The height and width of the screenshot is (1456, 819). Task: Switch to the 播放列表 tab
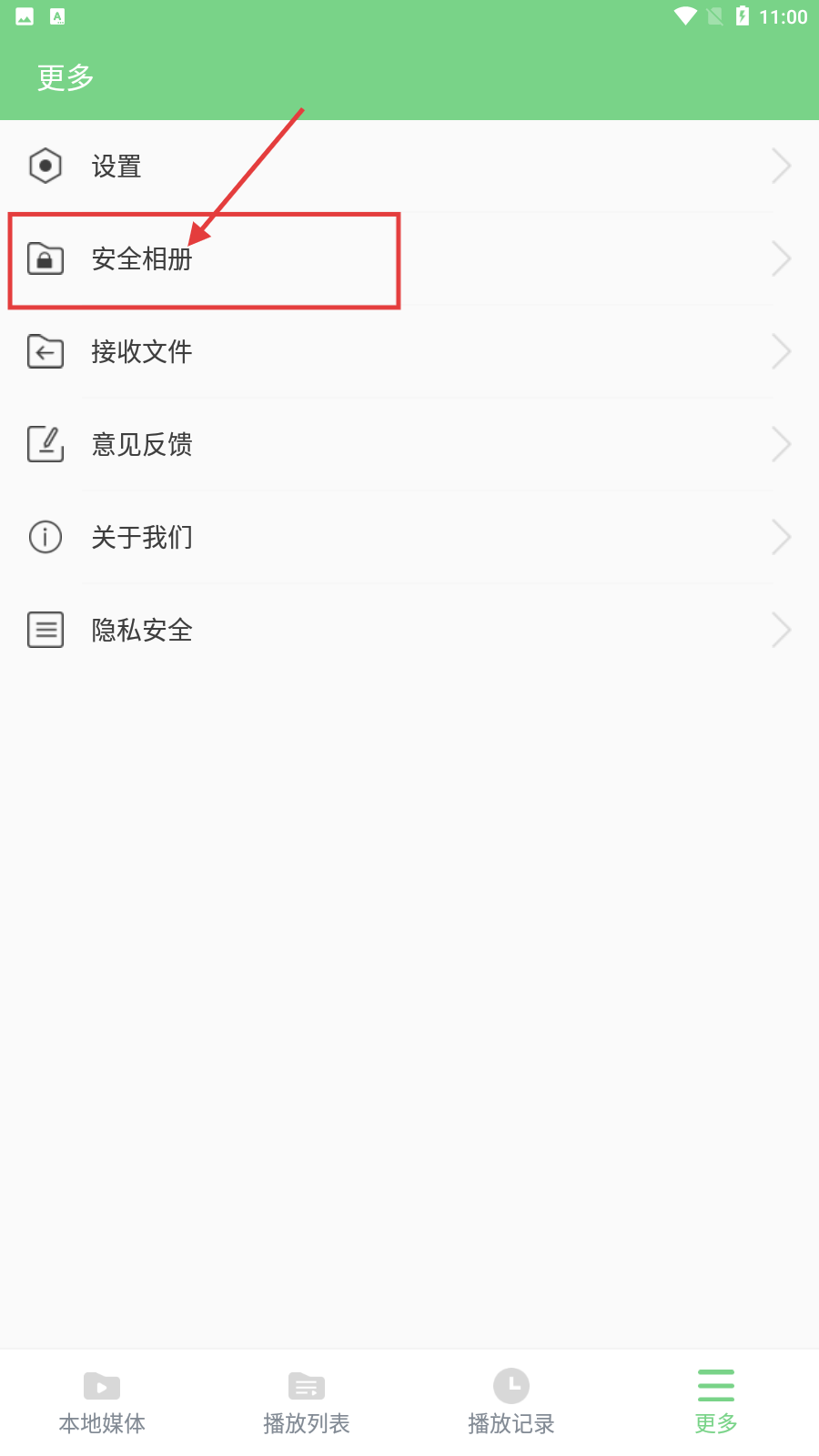307,1402
